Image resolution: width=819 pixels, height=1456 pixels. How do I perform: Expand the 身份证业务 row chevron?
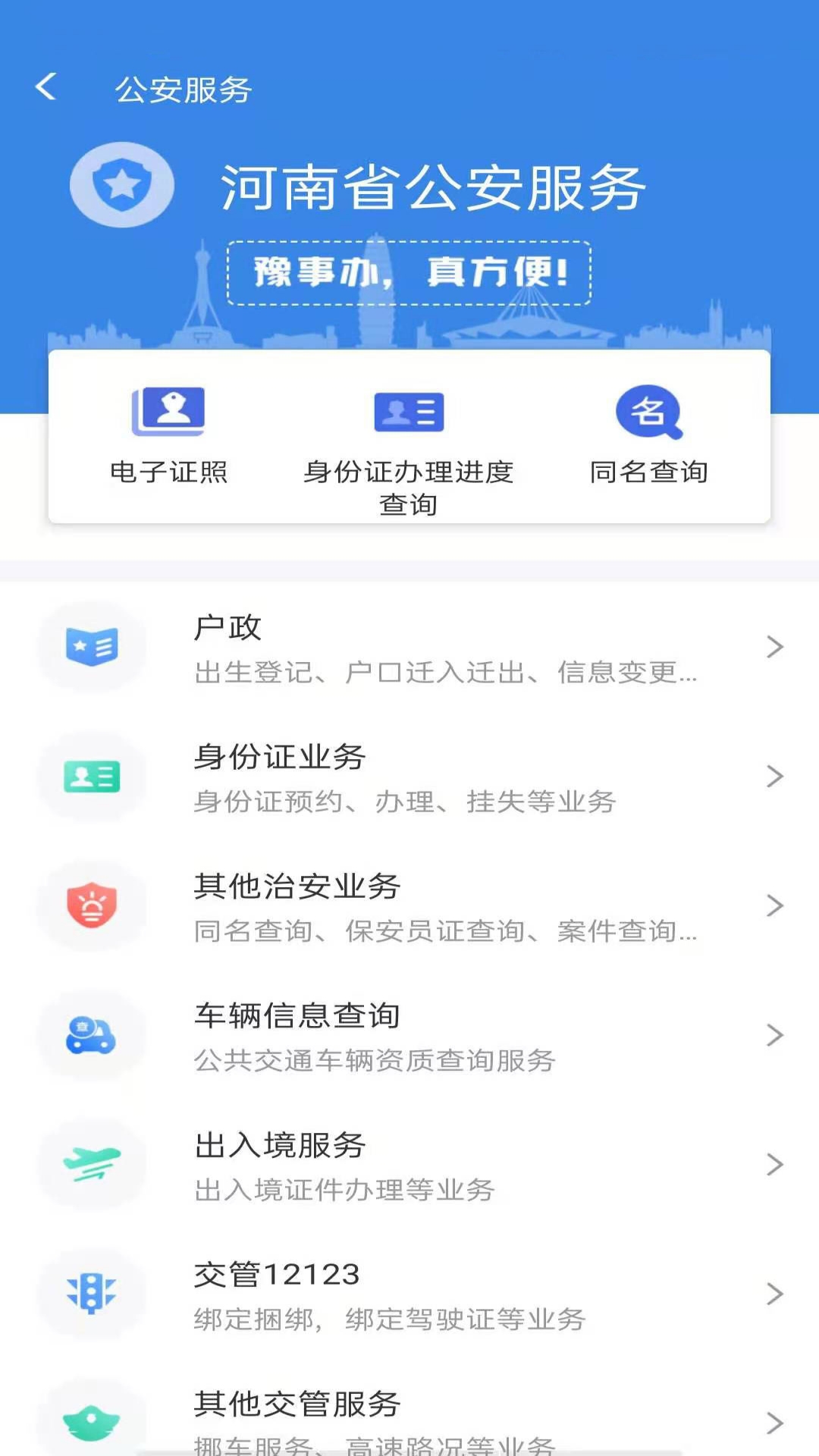tap(774, 776)
